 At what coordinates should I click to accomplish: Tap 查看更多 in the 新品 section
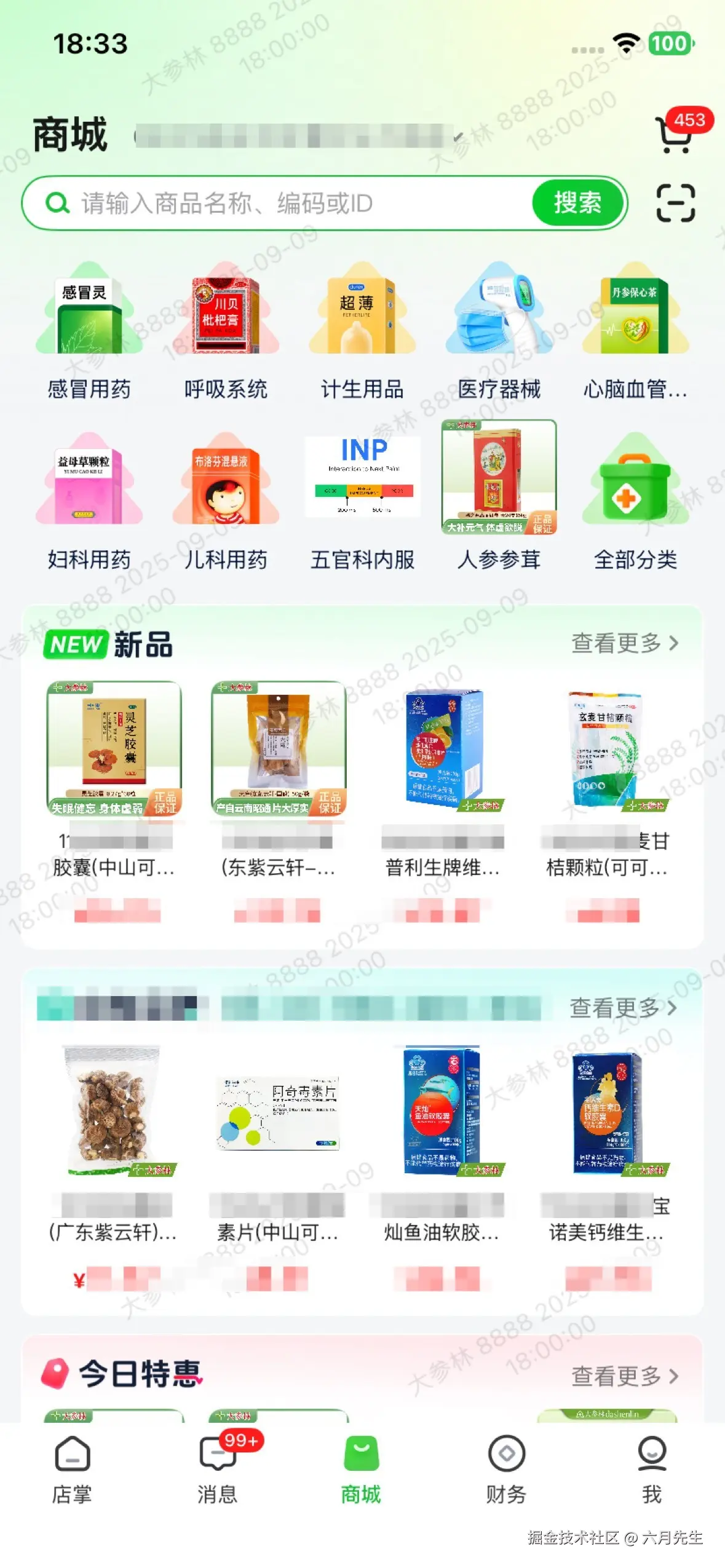coord(624,643)
